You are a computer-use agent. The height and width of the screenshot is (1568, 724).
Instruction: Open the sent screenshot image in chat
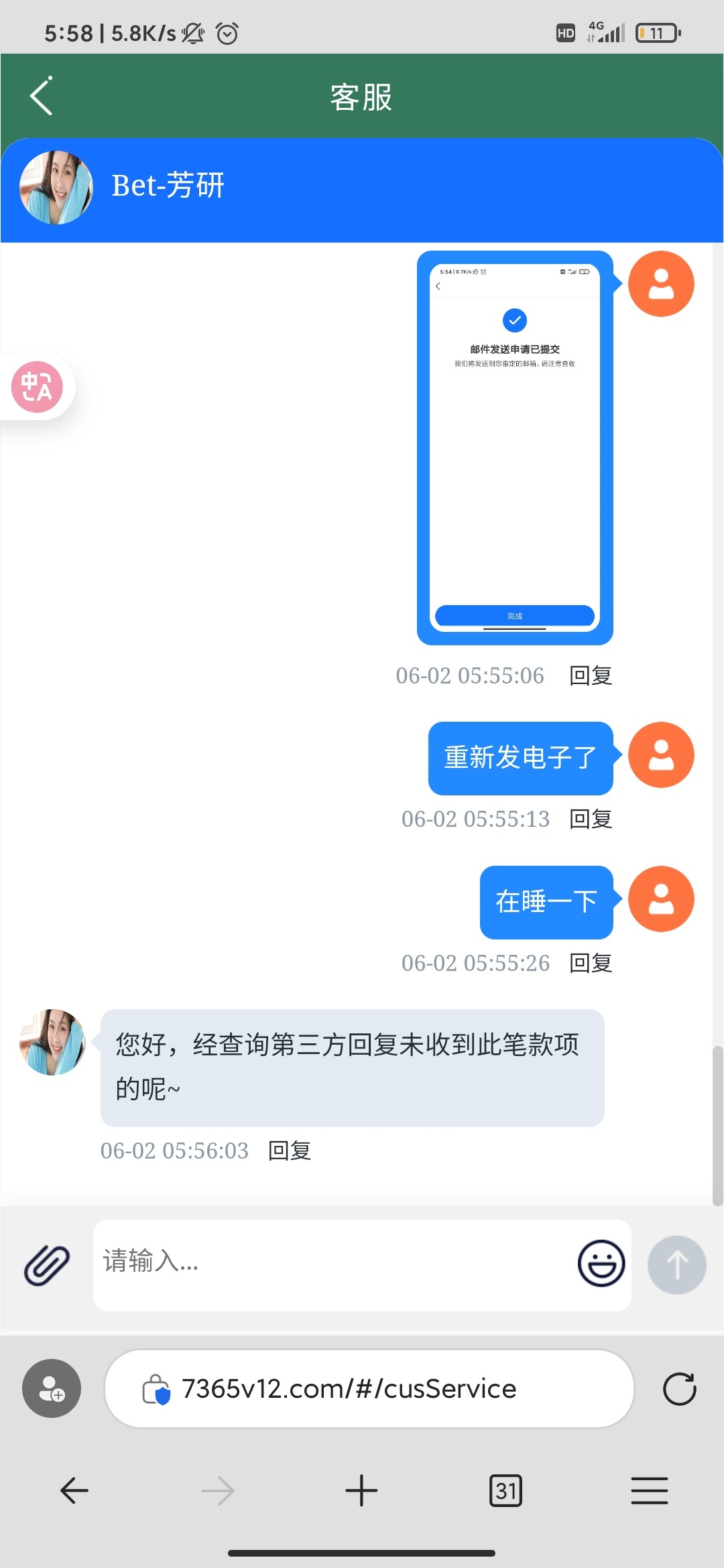coord(514,447)
